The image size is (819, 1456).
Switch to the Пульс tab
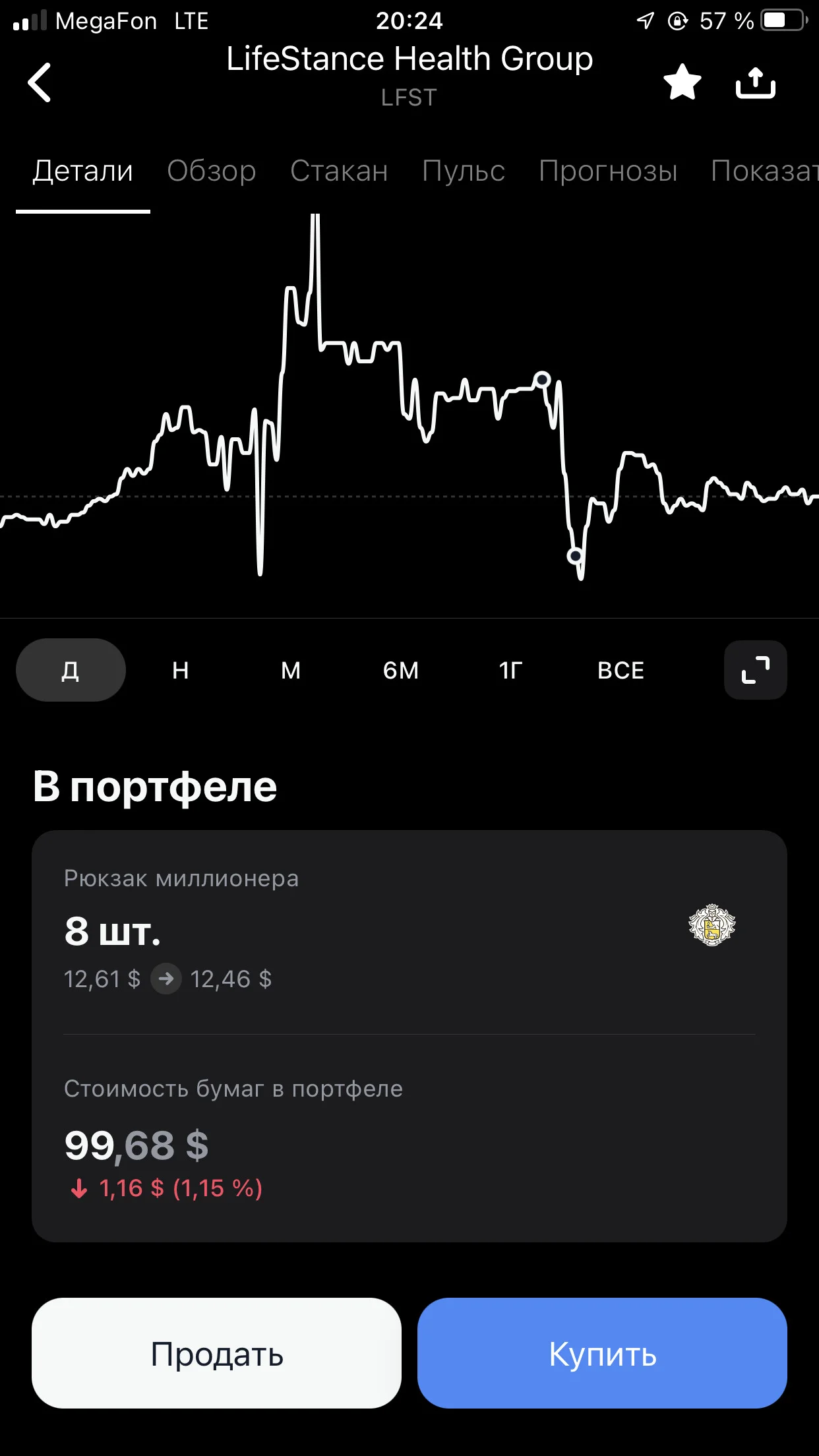coord(464,171)
